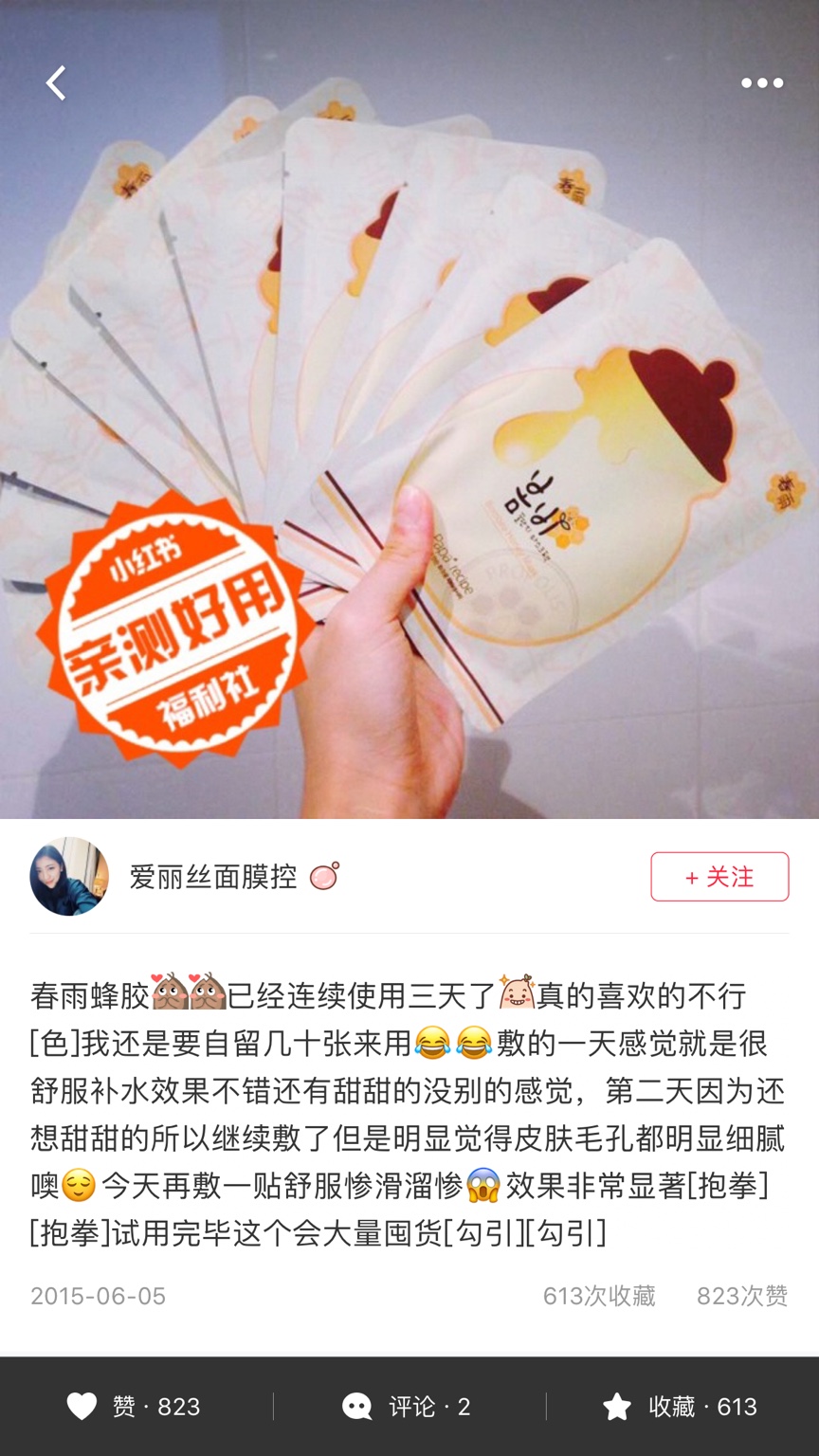The height and width of the screenshot is (1456, 819).
Task: Open the three-dot overflow menu
Action: [761, 83]
